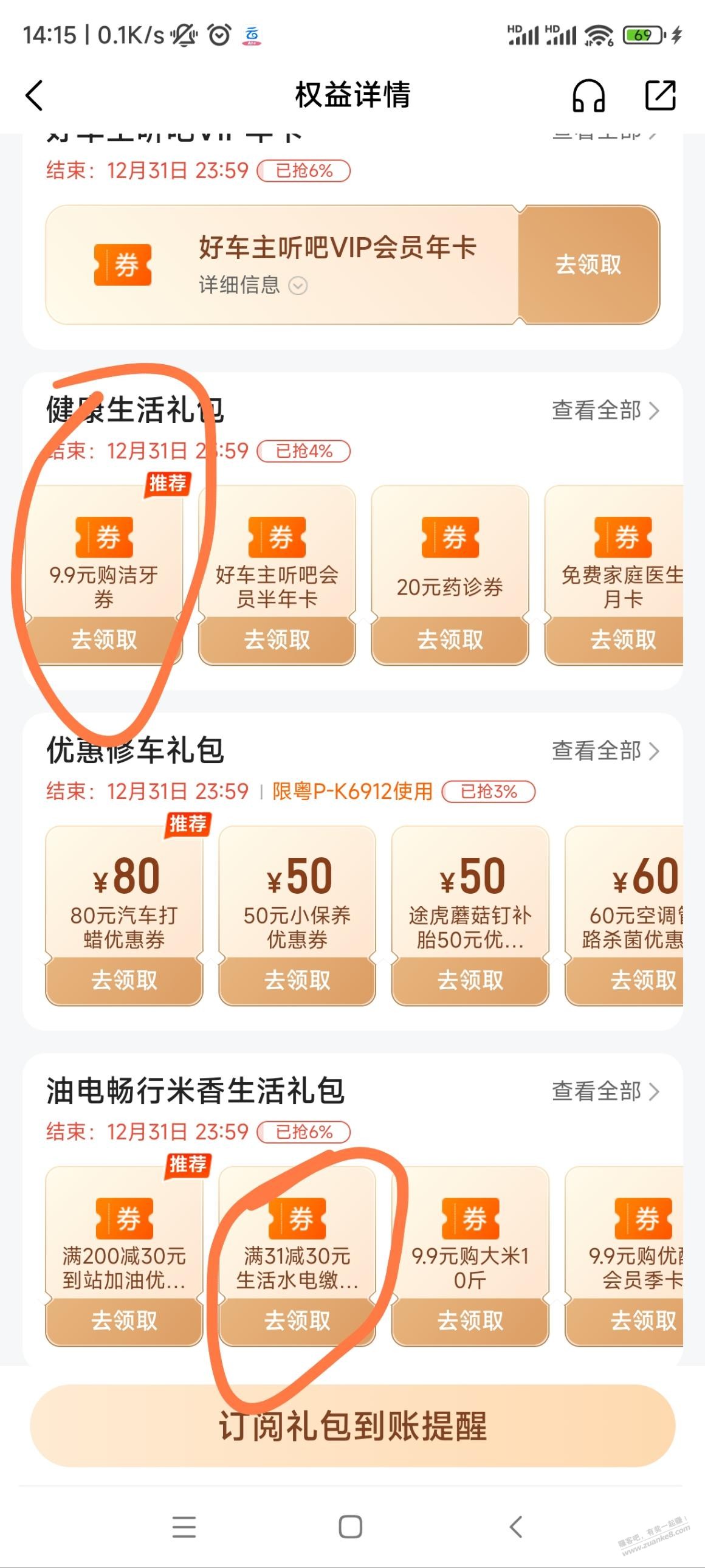Claim the 20元药诊券
Screen dimensions: 705x1568
click(x=450, y=640)
